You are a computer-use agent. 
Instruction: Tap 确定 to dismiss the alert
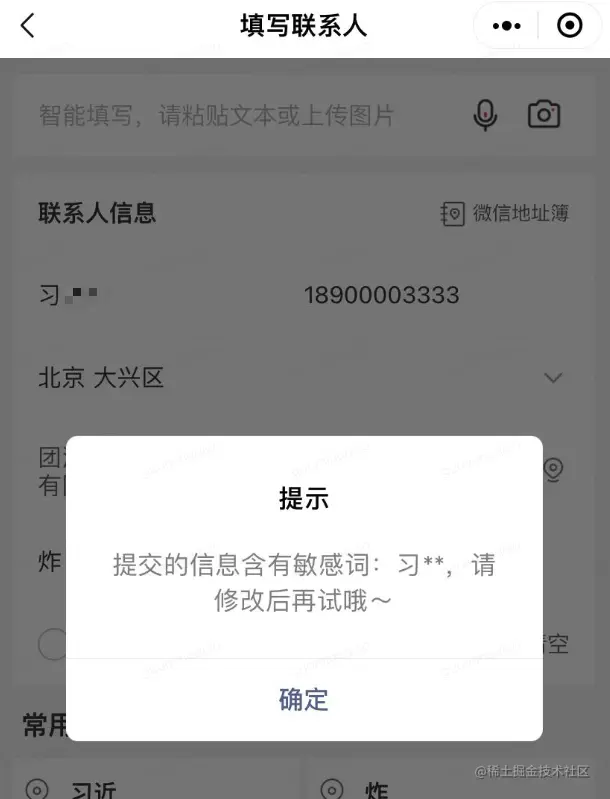pos(304,699)
